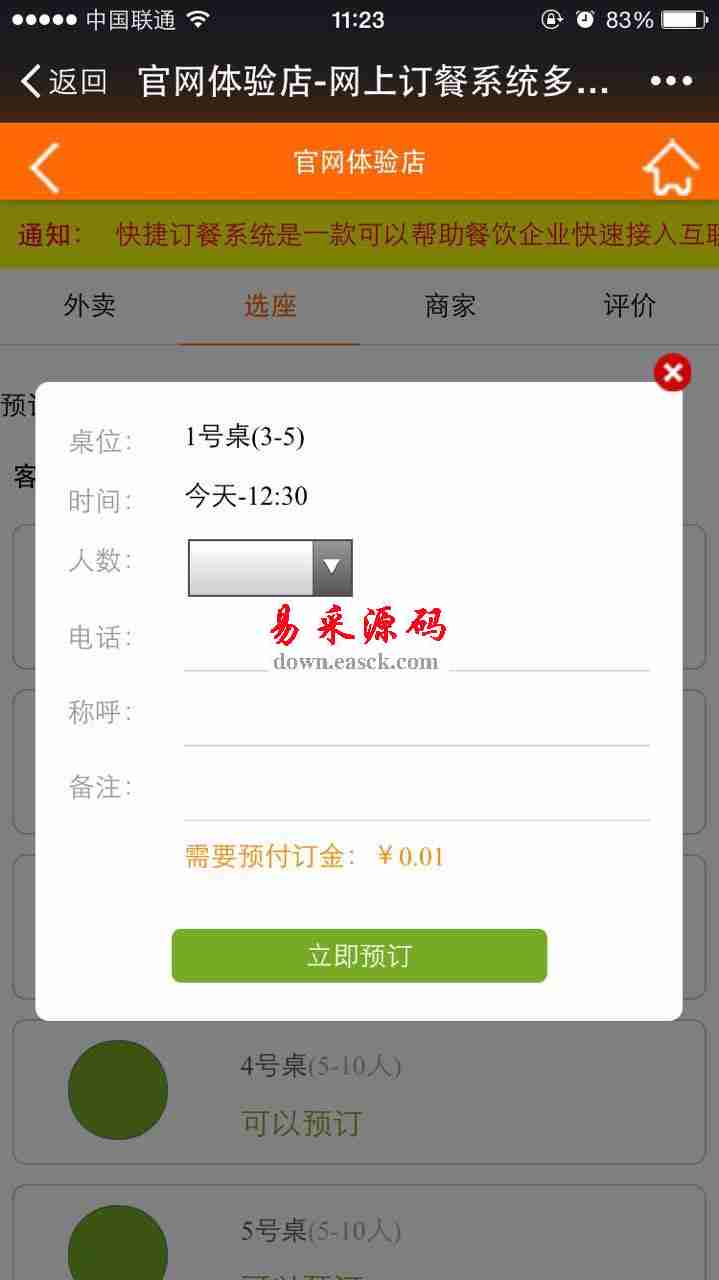
Task: Go back using the orange header arrow
Action: (x=45, y=165)
